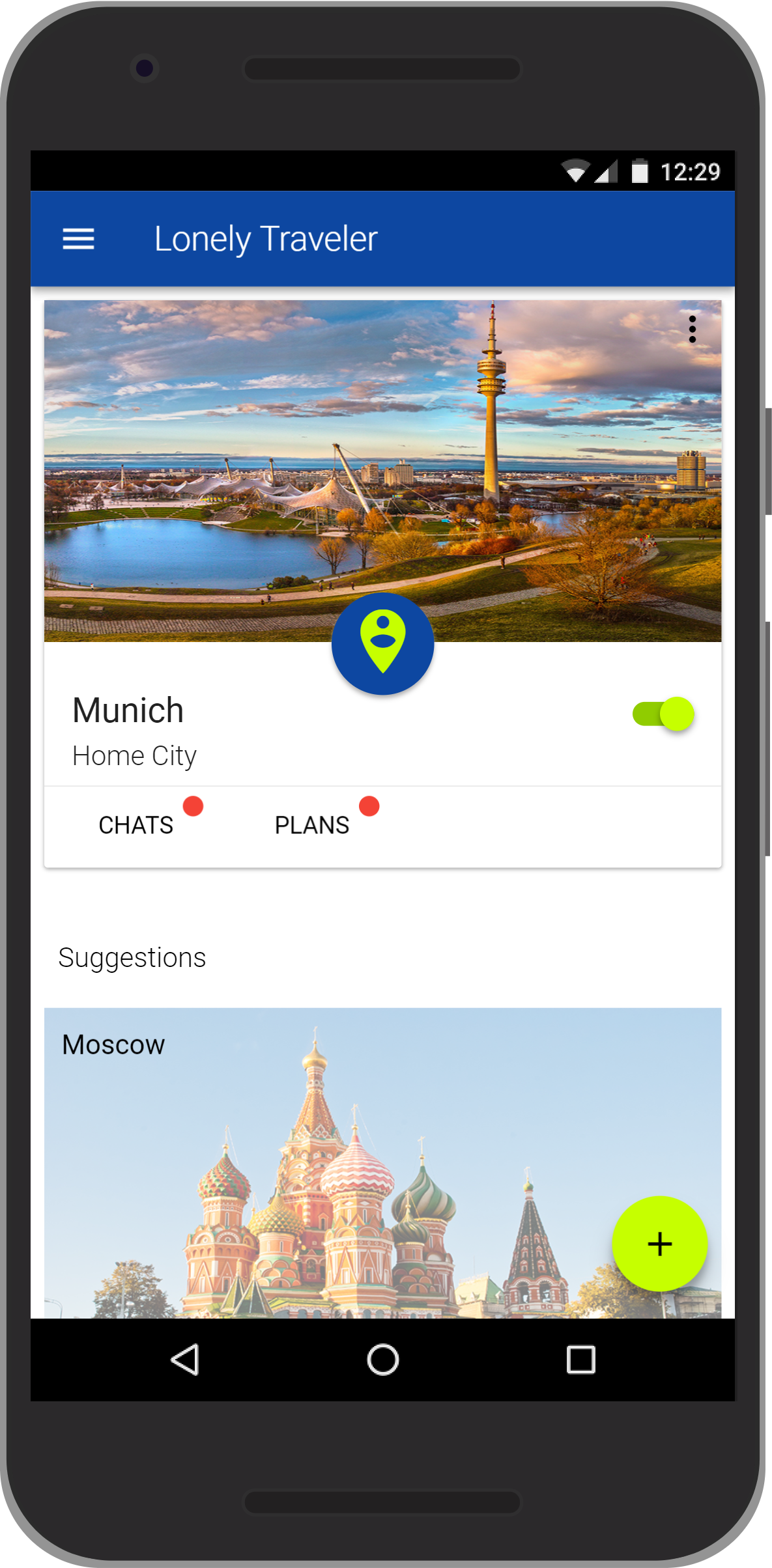This screenshot has height=1568, width=772.
Task: Open Munich chats
Action: pos(136,825)
